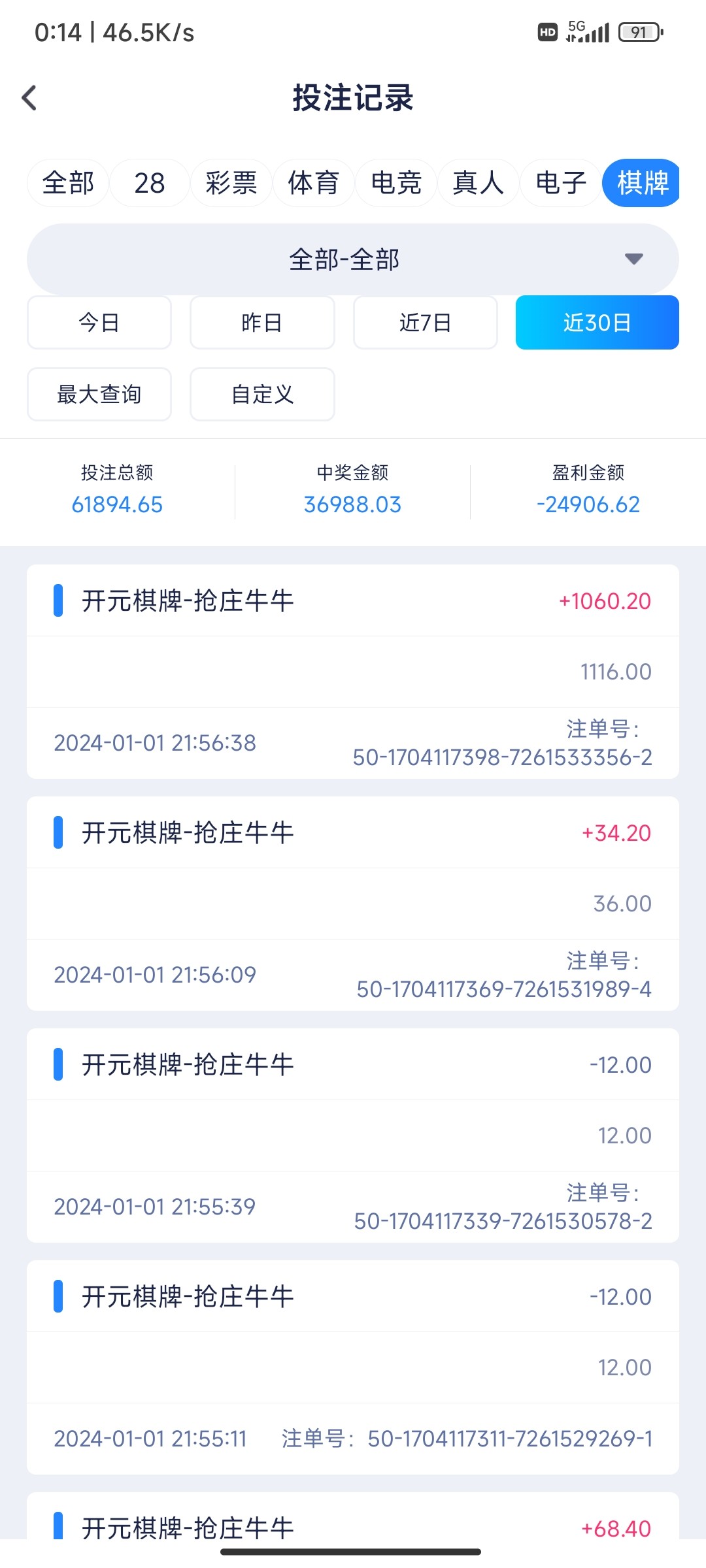
Task: Select the 昨日 date filter
Action: (261, 322)
